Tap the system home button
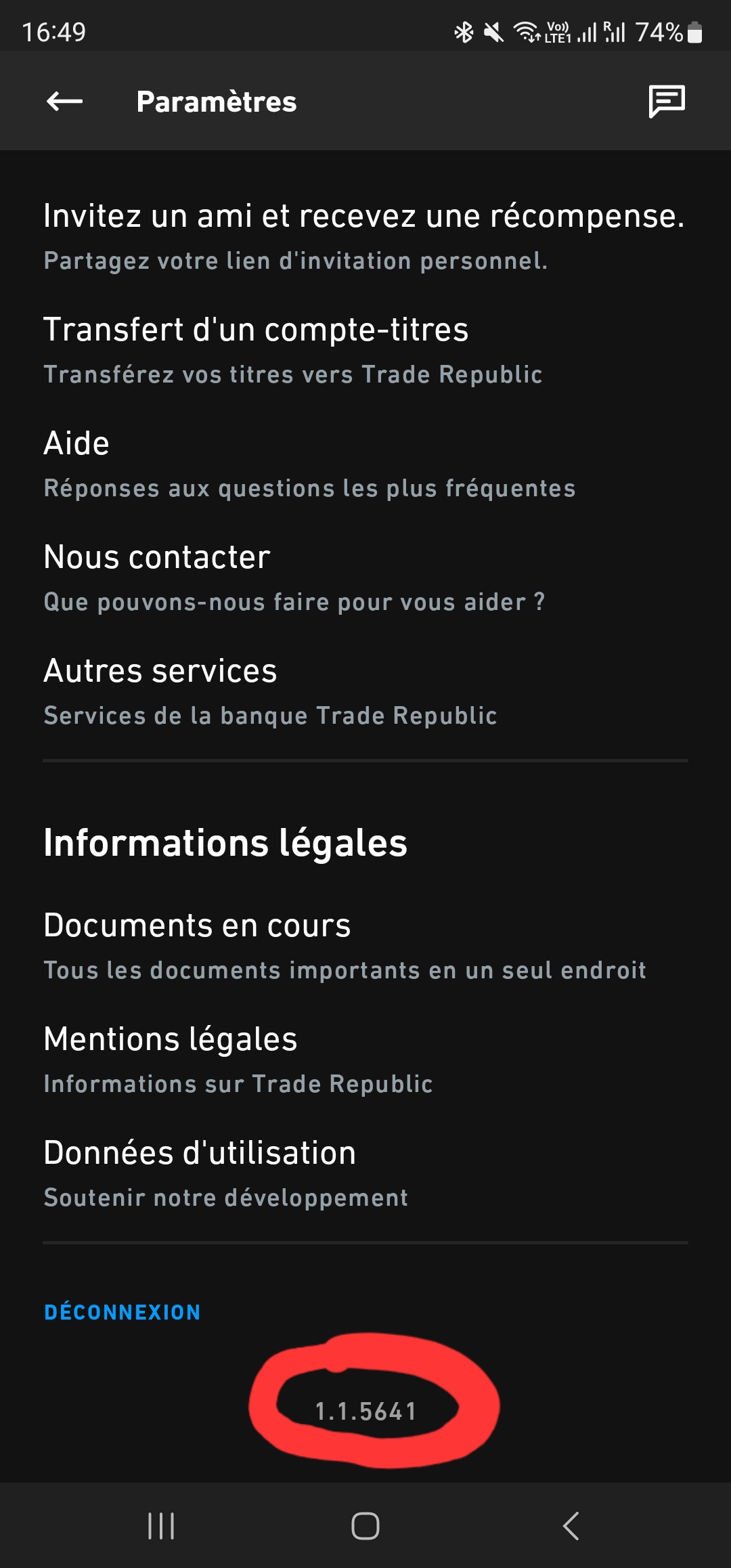Image resolution: width=731 pixels, height=1568 pixels. [x=365, y=1525]
